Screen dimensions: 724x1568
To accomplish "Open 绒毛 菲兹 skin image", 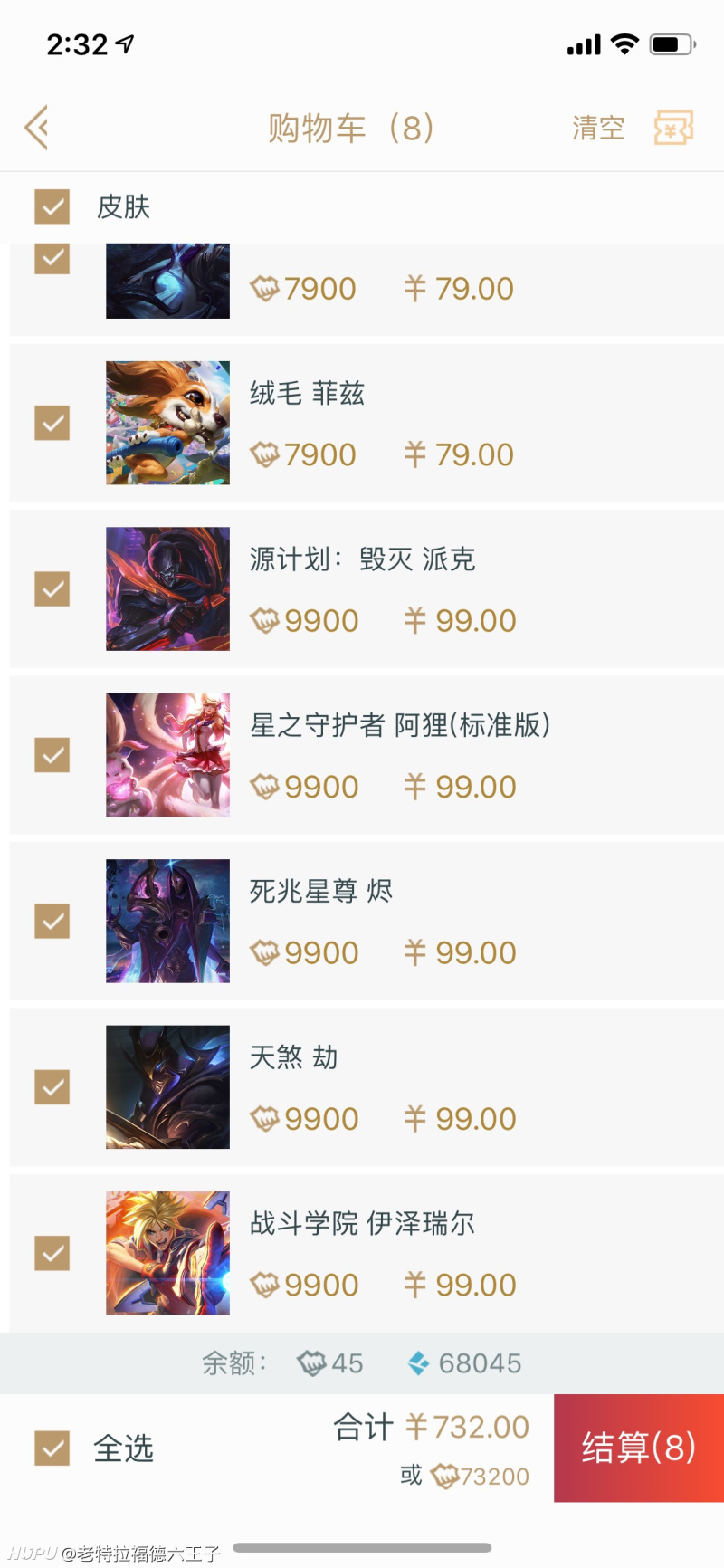I will tap(167, 423).
